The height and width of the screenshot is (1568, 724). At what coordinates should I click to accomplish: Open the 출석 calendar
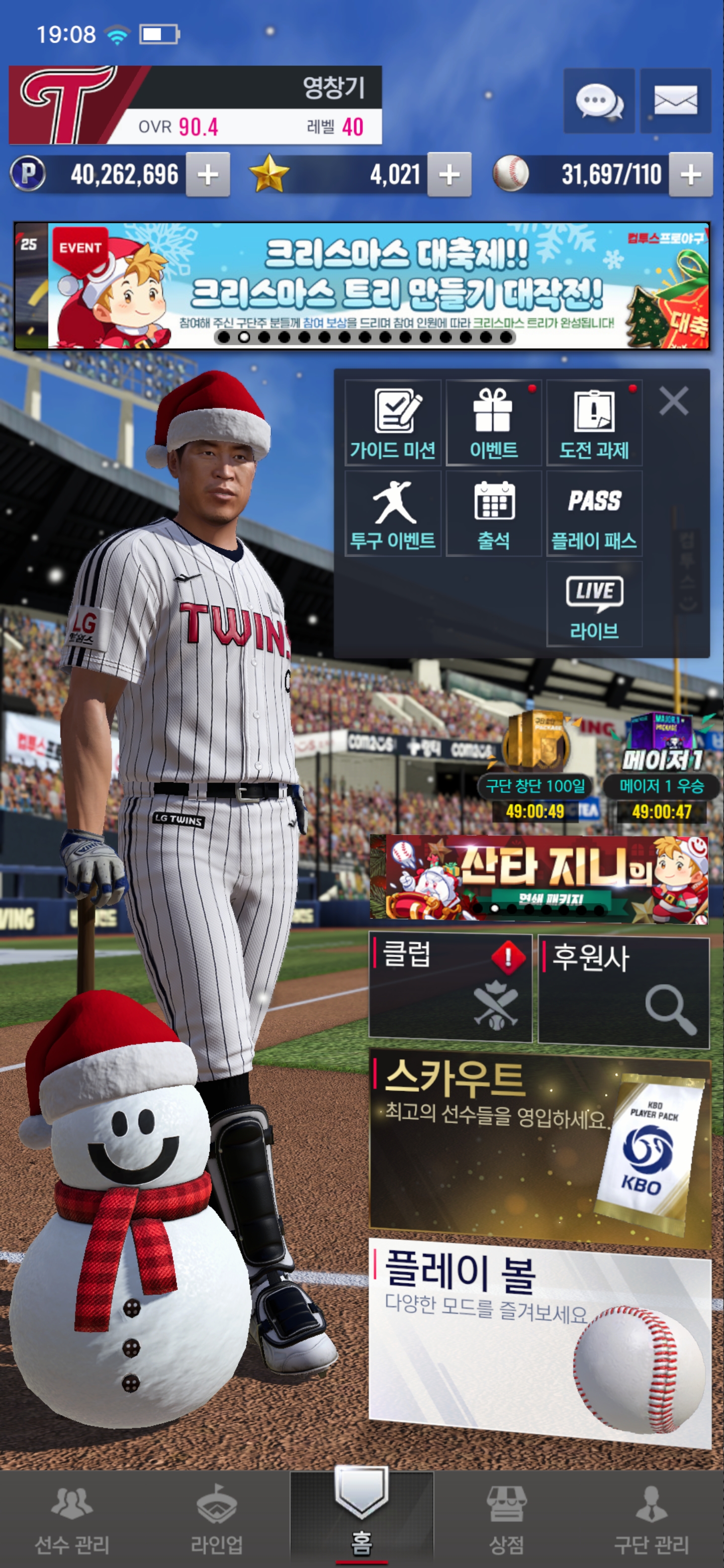click(x=493, y=514)
